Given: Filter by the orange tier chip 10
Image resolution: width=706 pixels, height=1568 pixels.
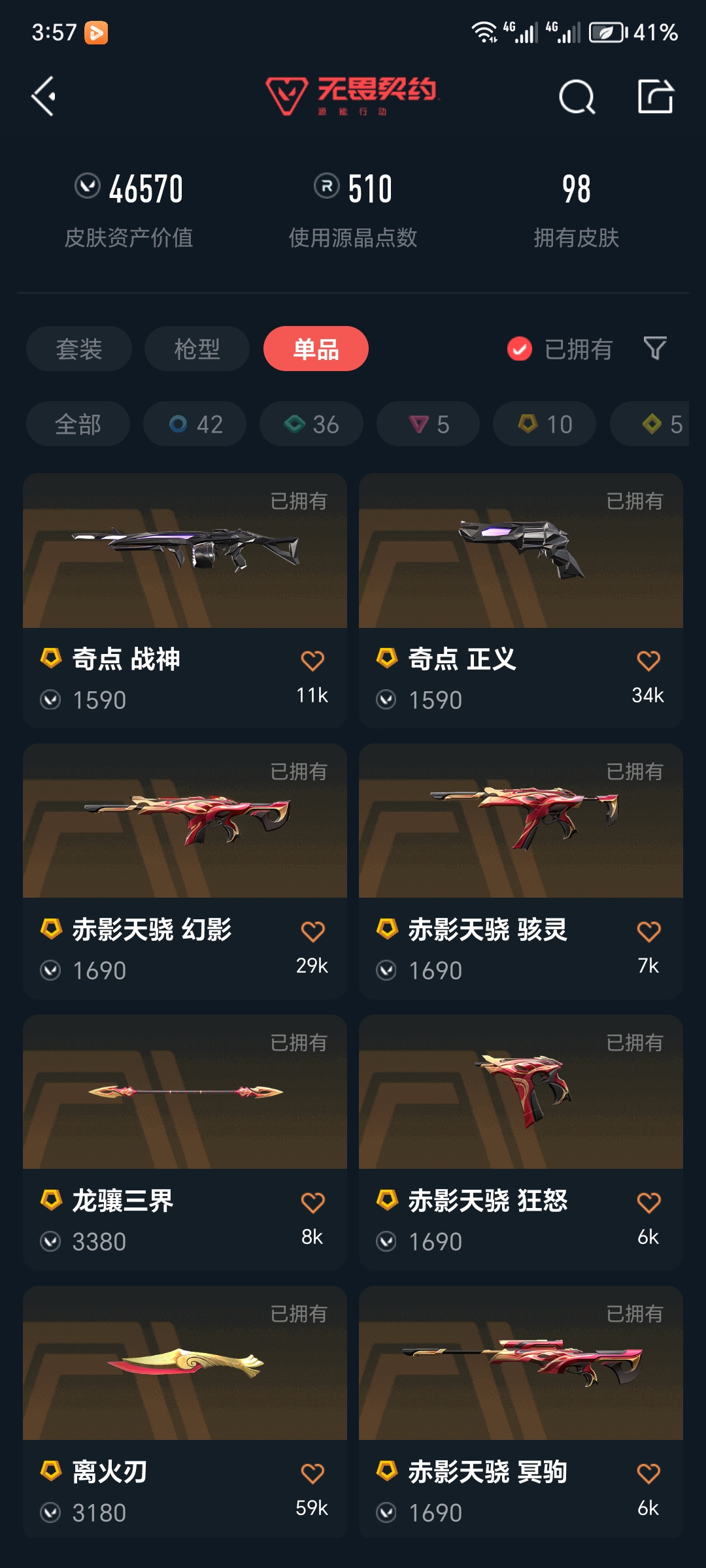Looking at the screenshot, I should [x=545, y=424].
